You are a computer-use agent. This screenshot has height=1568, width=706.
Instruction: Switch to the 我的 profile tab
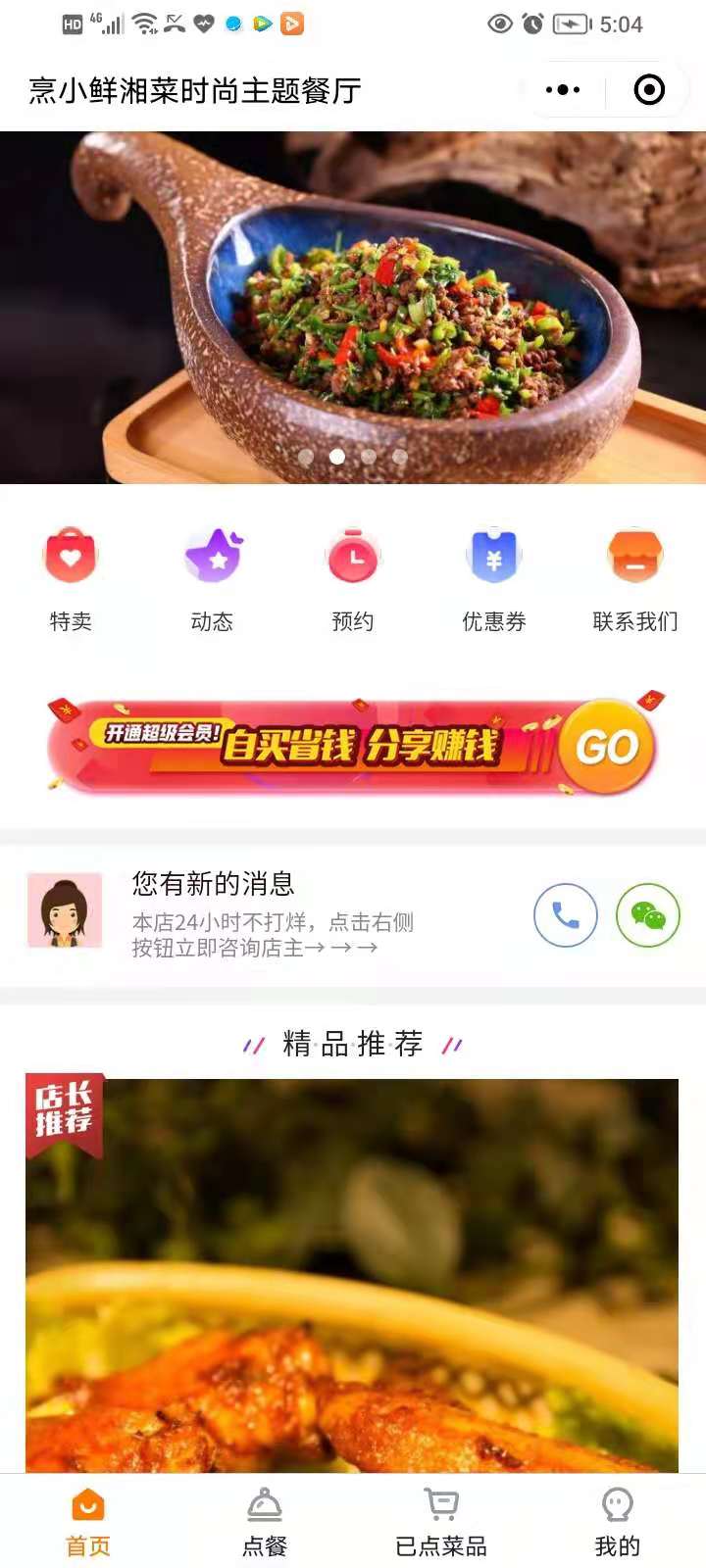click(x=618, y=1523)
